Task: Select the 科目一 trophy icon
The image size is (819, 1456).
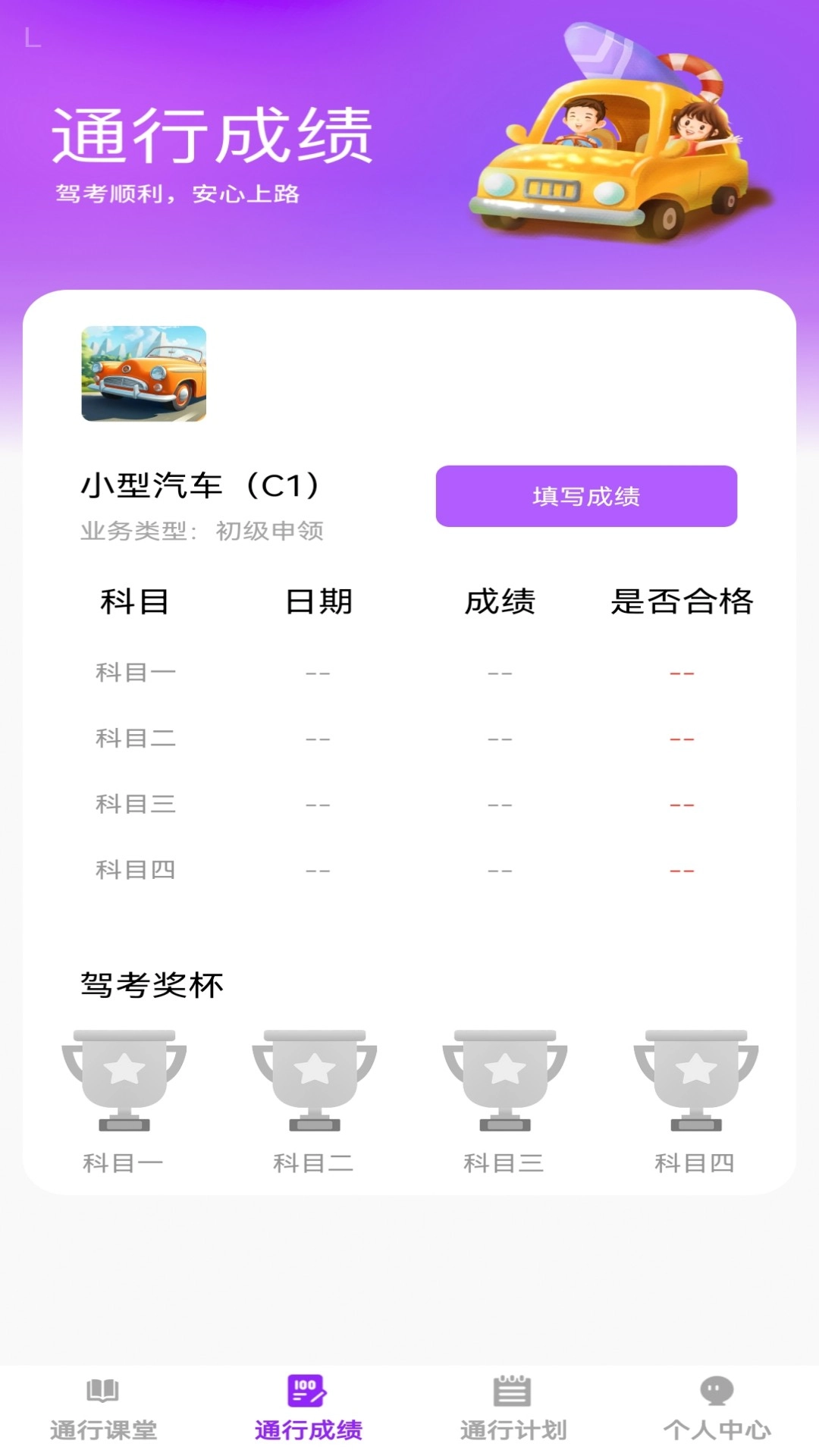Action: point(124,1081)
